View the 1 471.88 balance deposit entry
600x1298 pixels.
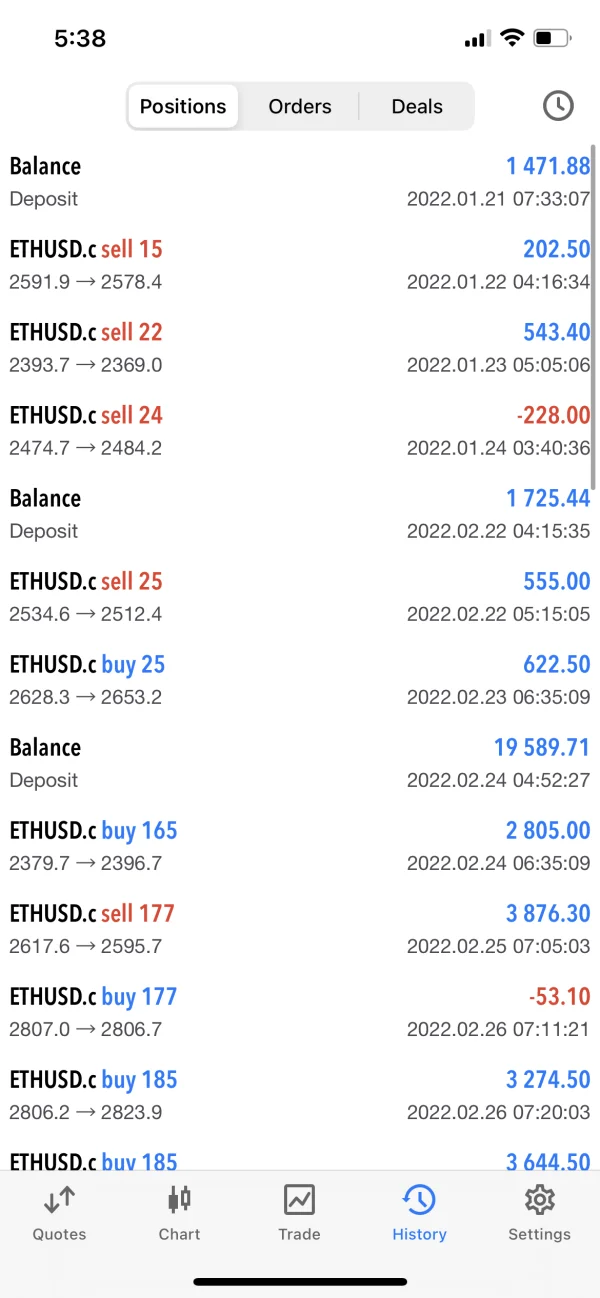pyautogui.click(x=299, y=182)
